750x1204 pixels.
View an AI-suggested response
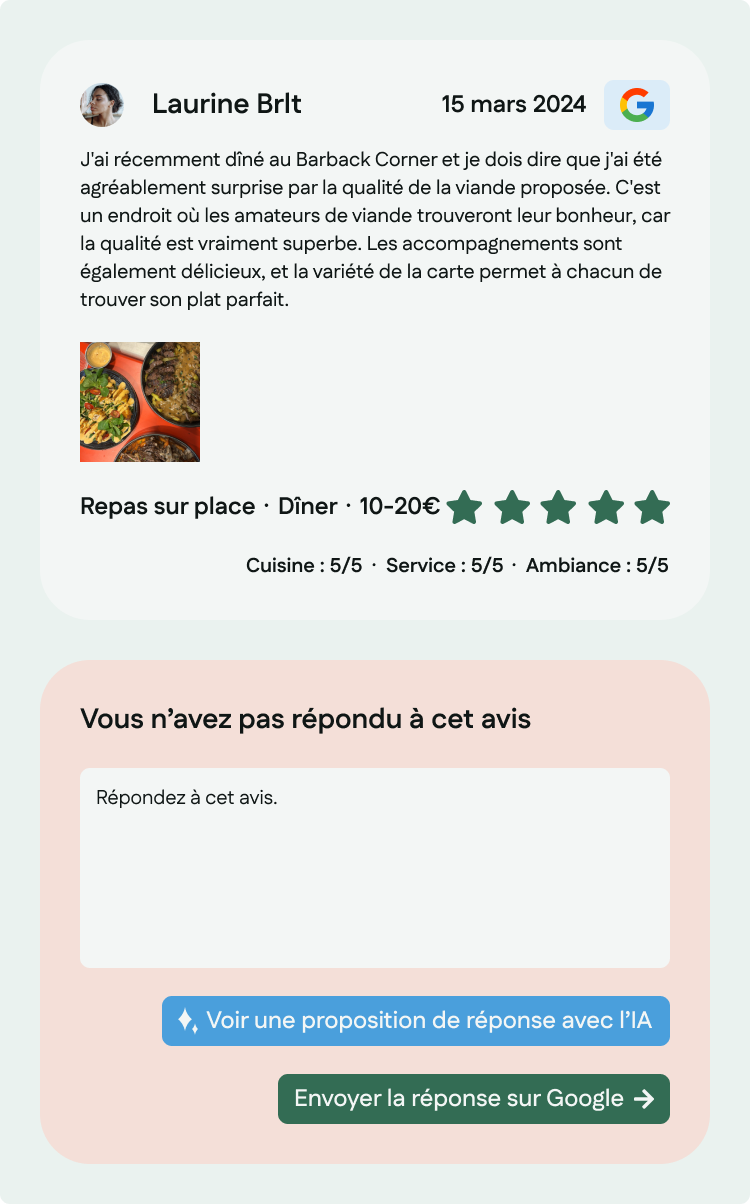(x=415, y=1021)
